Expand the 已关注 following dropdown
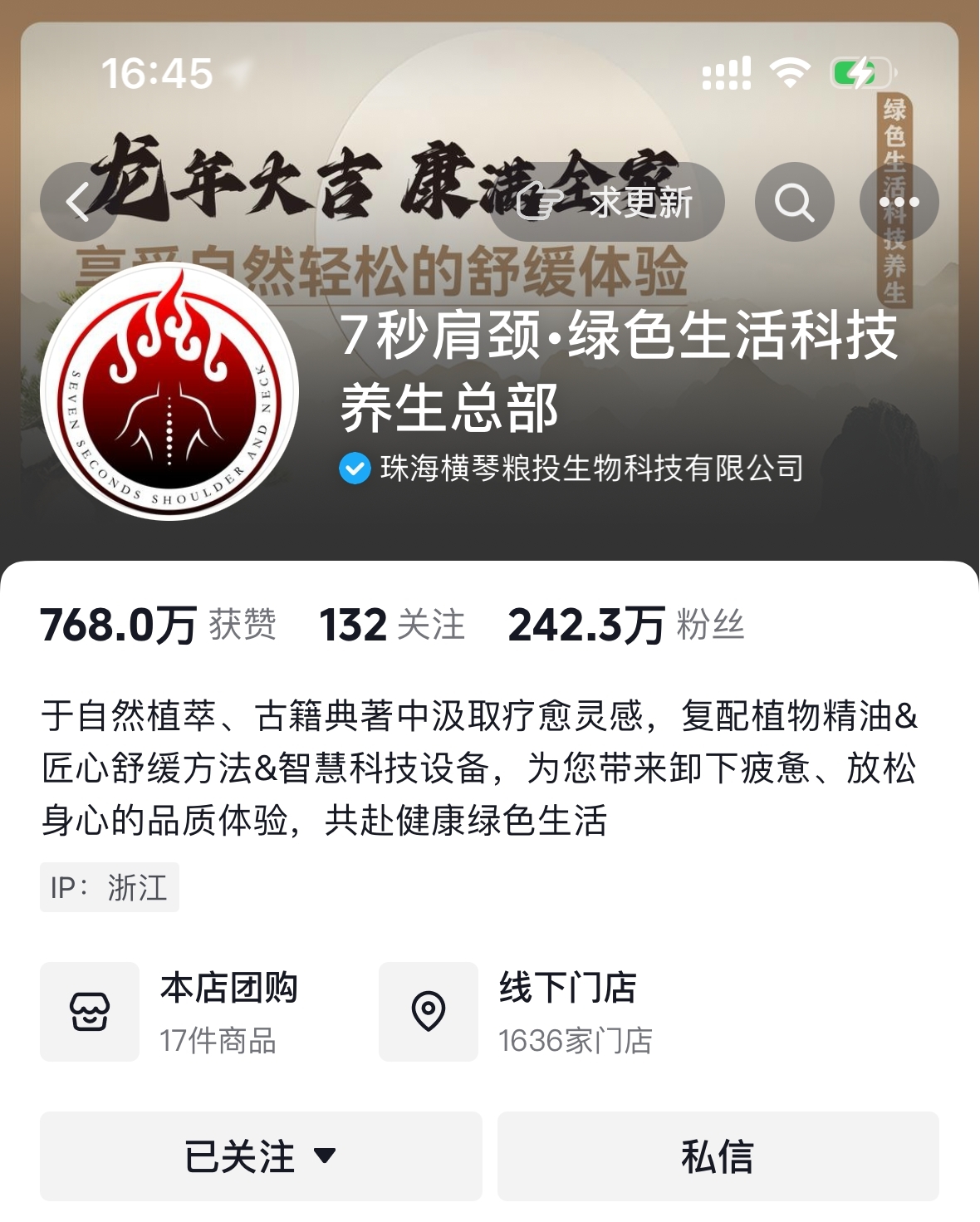Screen dimensions: 980x1222 click(x=261, y=1156)
